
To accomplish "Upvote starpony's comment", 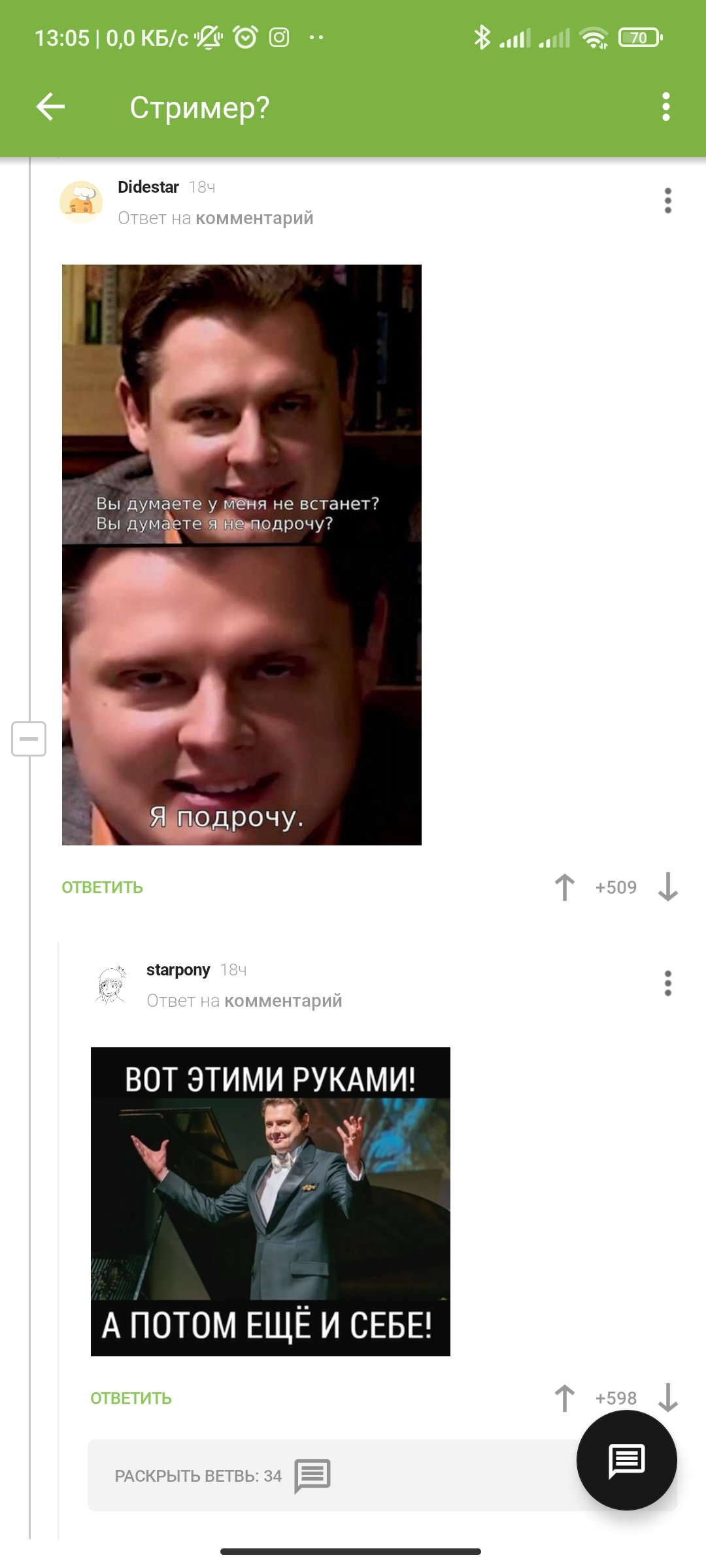I will 565,1398.
